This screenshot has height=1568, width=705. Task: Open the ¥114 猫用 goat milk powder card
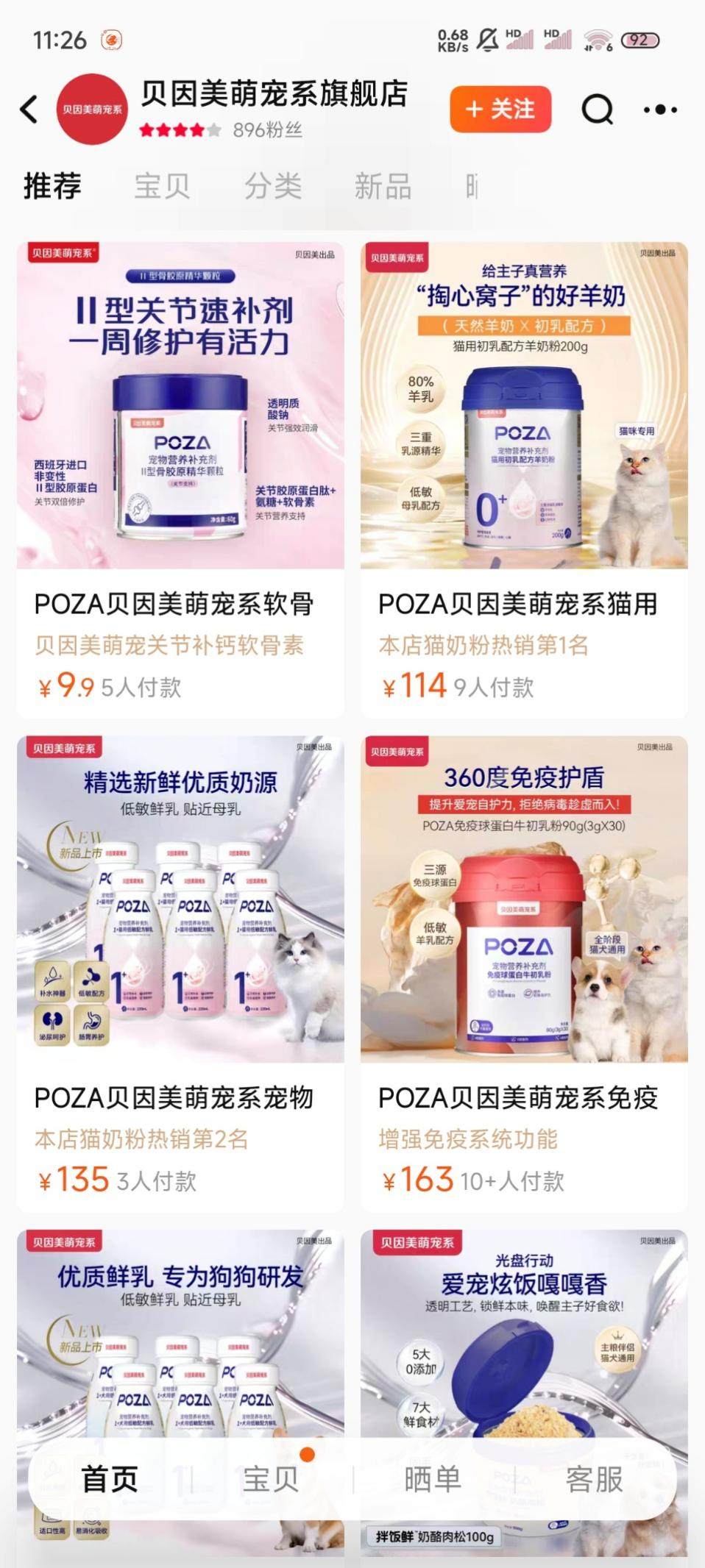[x=524, y=478]
